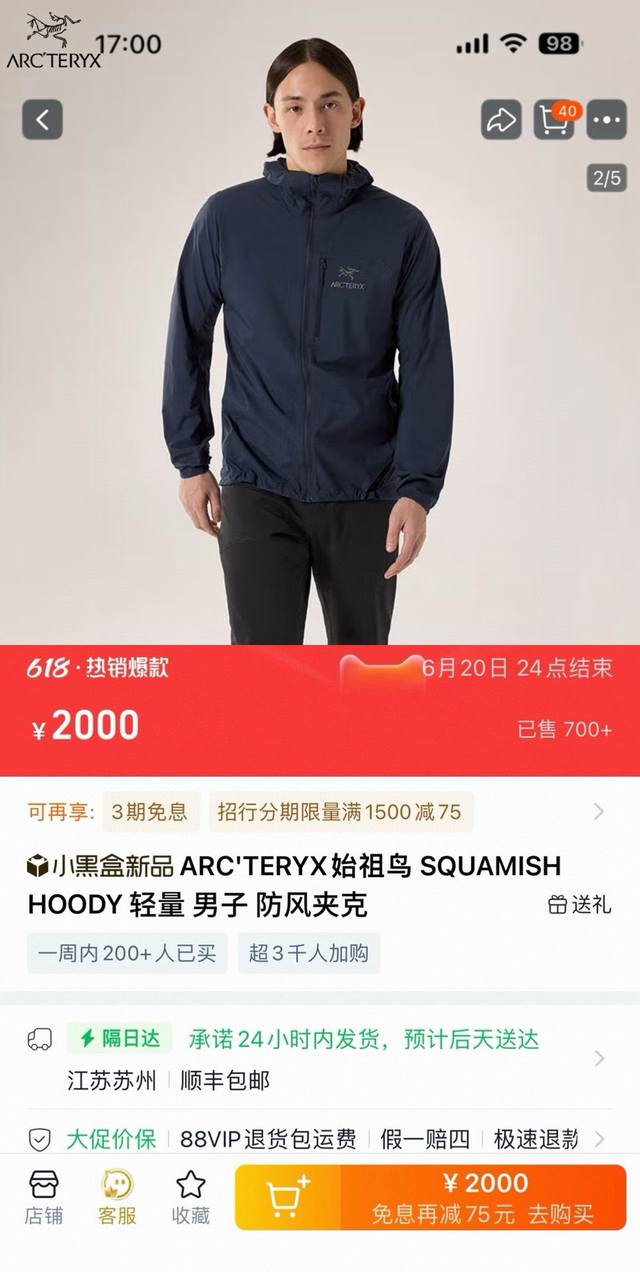
Task: Share this product
Action: [500, 120]
